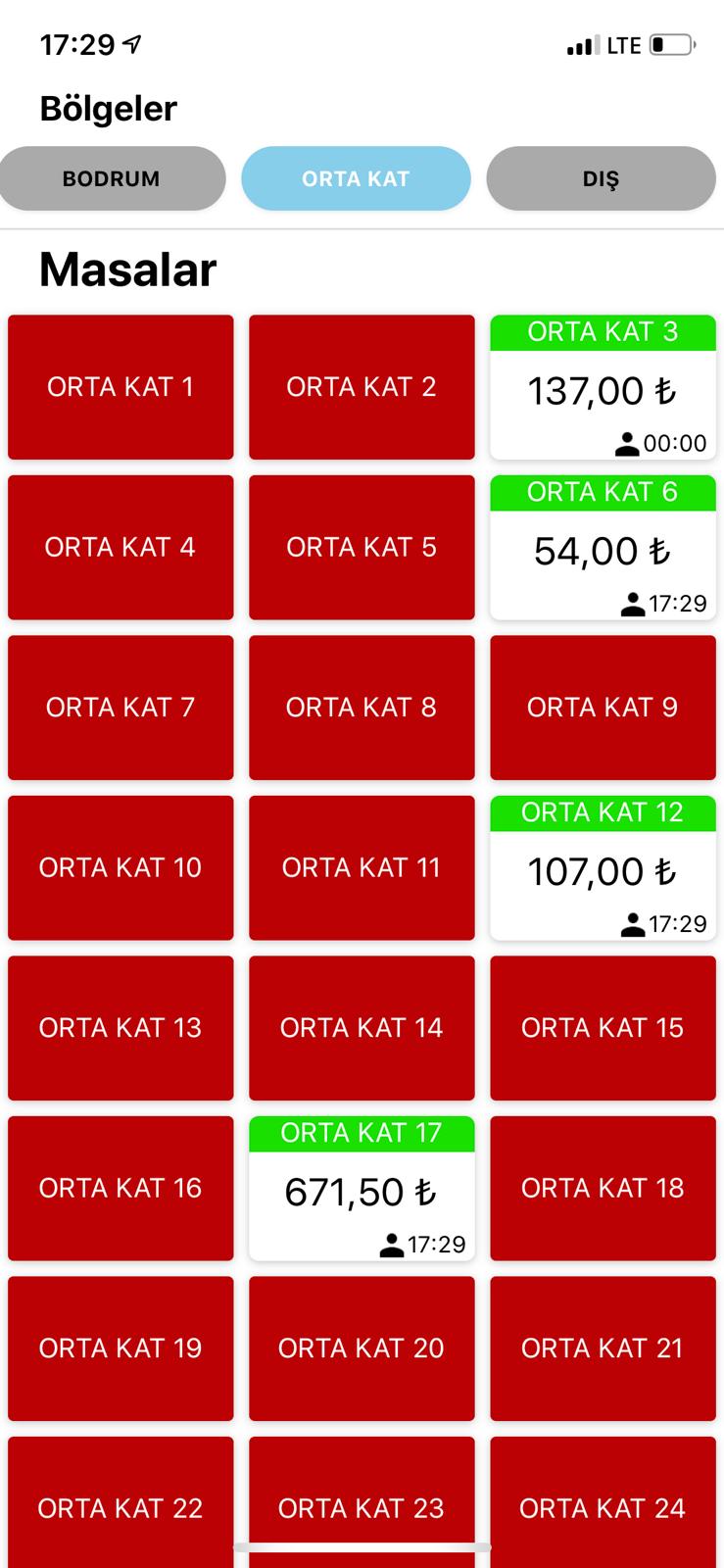Open table ORTA KAT 2
The height and width of the screenshot is (1568, 724).
click(362, 387)
